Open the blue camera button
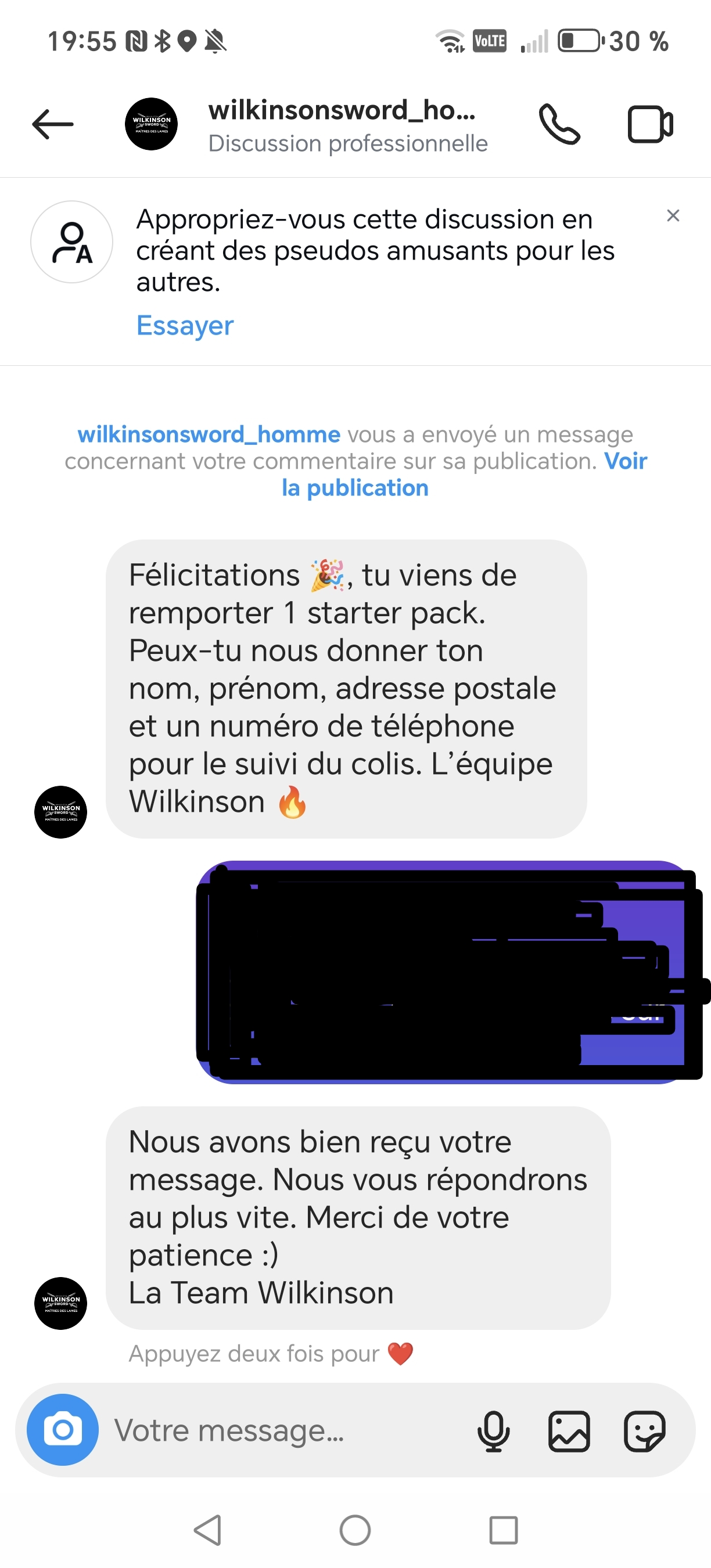Image resolution: width=711 pixels, height=1568 pixels. pyautogui.click(x=63, y=1430)
